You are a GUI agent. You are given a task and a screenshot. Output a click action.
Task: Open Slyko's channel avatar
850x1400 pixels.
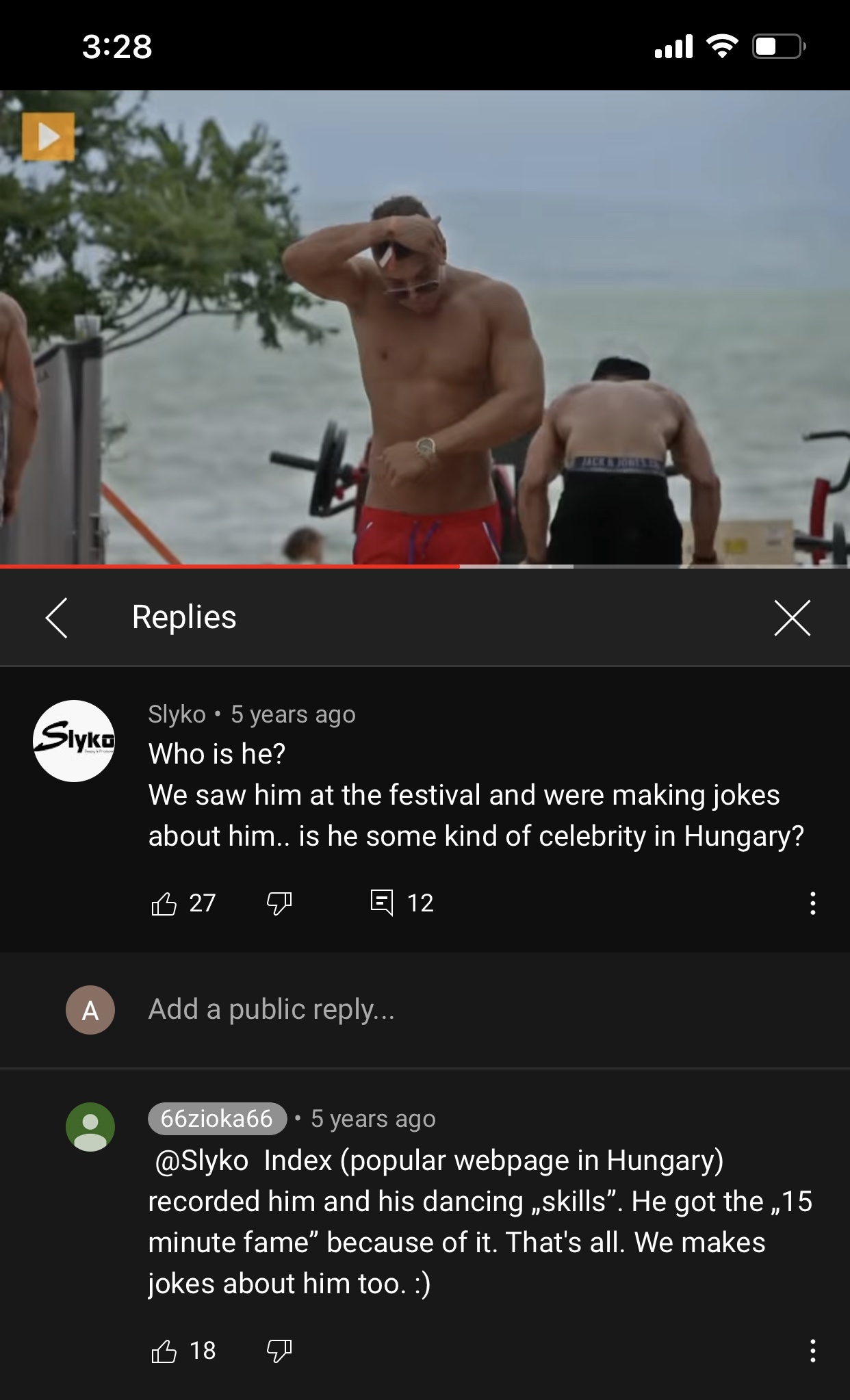(x=74, y=741)
